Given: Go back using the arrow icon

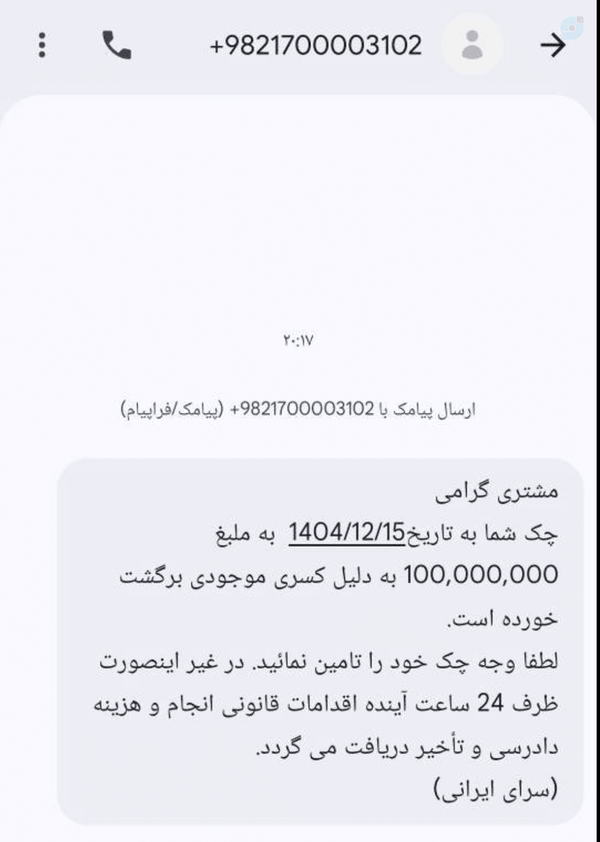Looking at the screenshot, I should pyautogui.click(x=553, y=45).
